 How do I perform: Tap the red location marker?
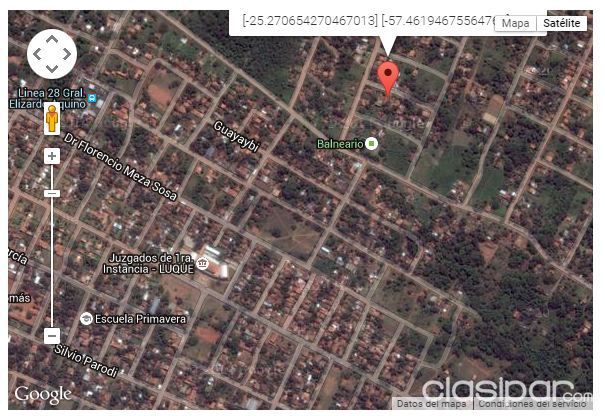388,78
